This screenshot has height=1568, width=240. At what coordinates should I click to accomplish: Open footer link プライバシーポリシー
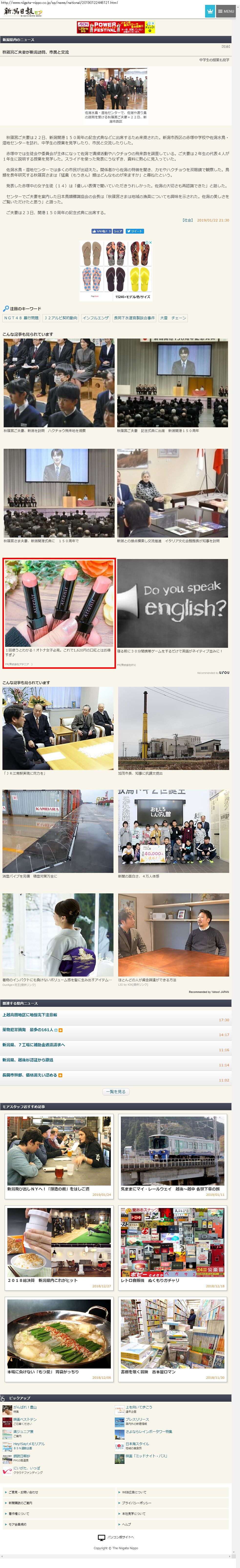click(172, 1503)
